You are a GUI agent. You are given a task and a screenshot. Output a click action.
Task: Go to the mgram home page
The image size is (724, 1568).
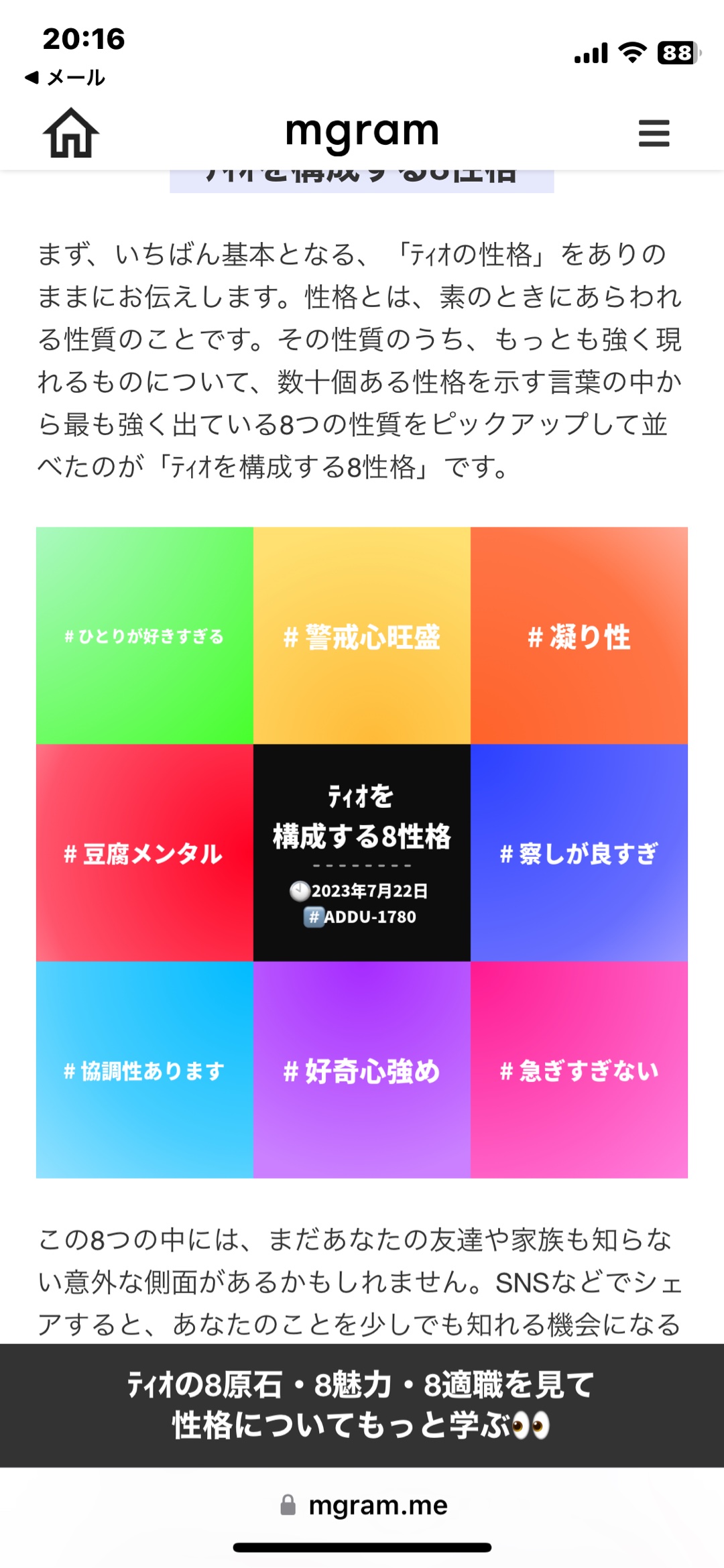71,133
